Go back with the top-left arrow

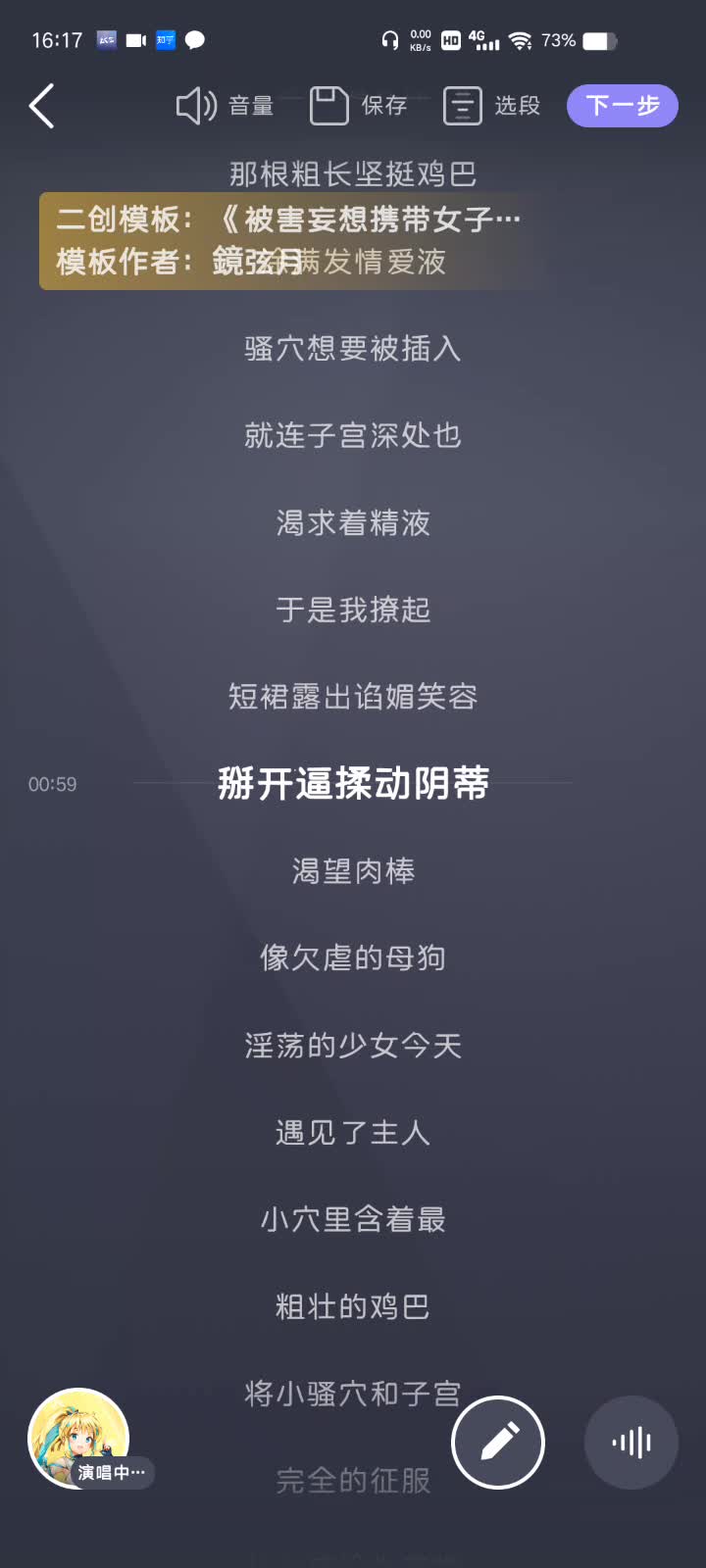click(42, 106)
